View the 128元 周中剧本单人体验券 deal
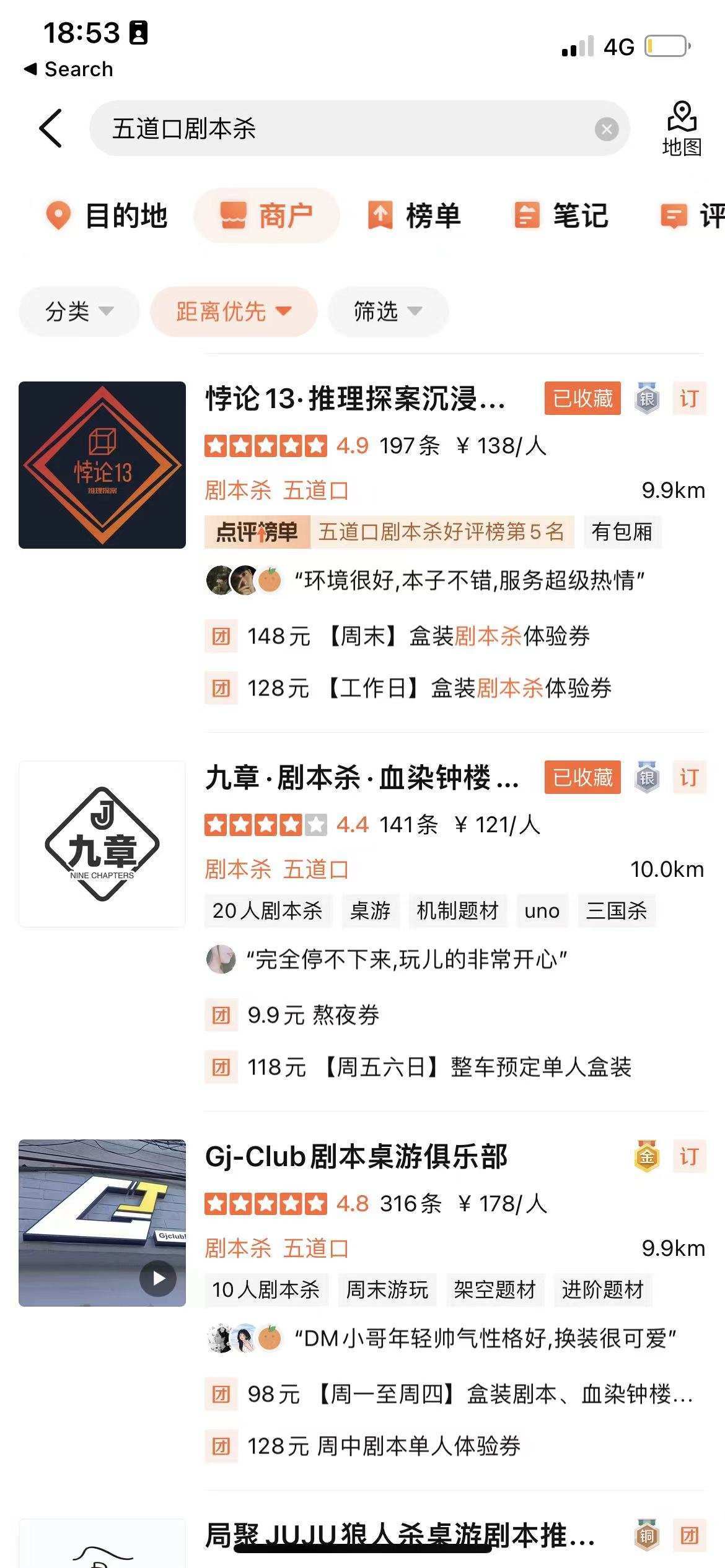725x1568 pixels. 384,1447
